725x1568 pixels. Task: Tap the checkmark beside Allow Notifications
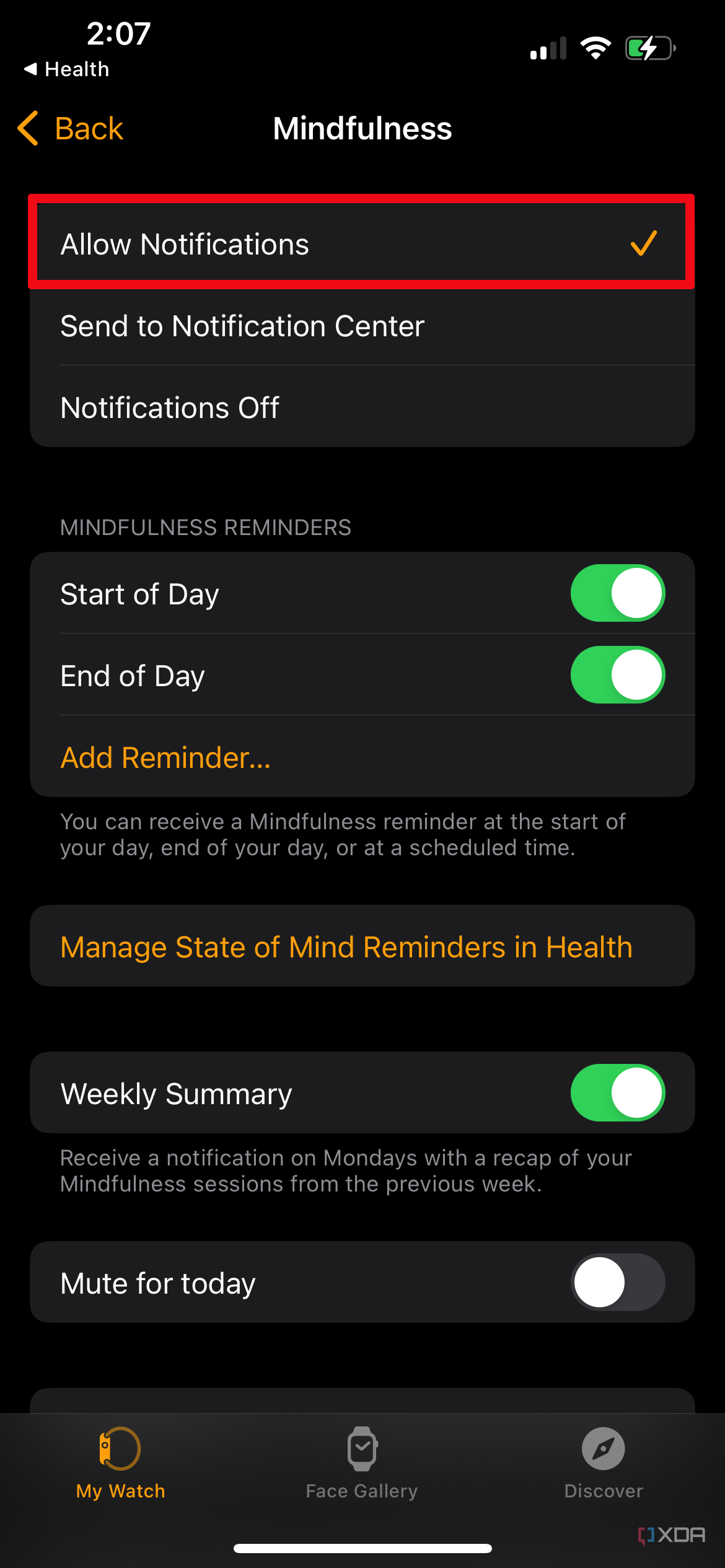click(x=643, y=243)
